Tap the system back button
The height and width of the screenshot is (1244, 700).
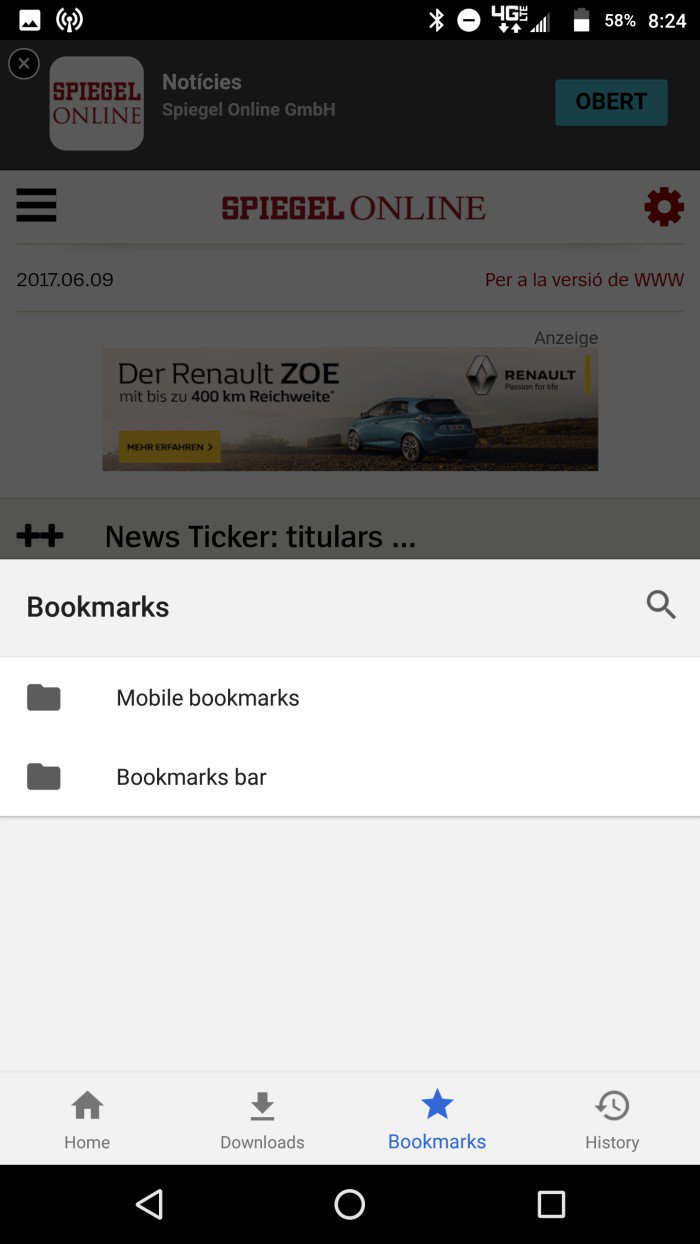click(x=150, y=1204)
